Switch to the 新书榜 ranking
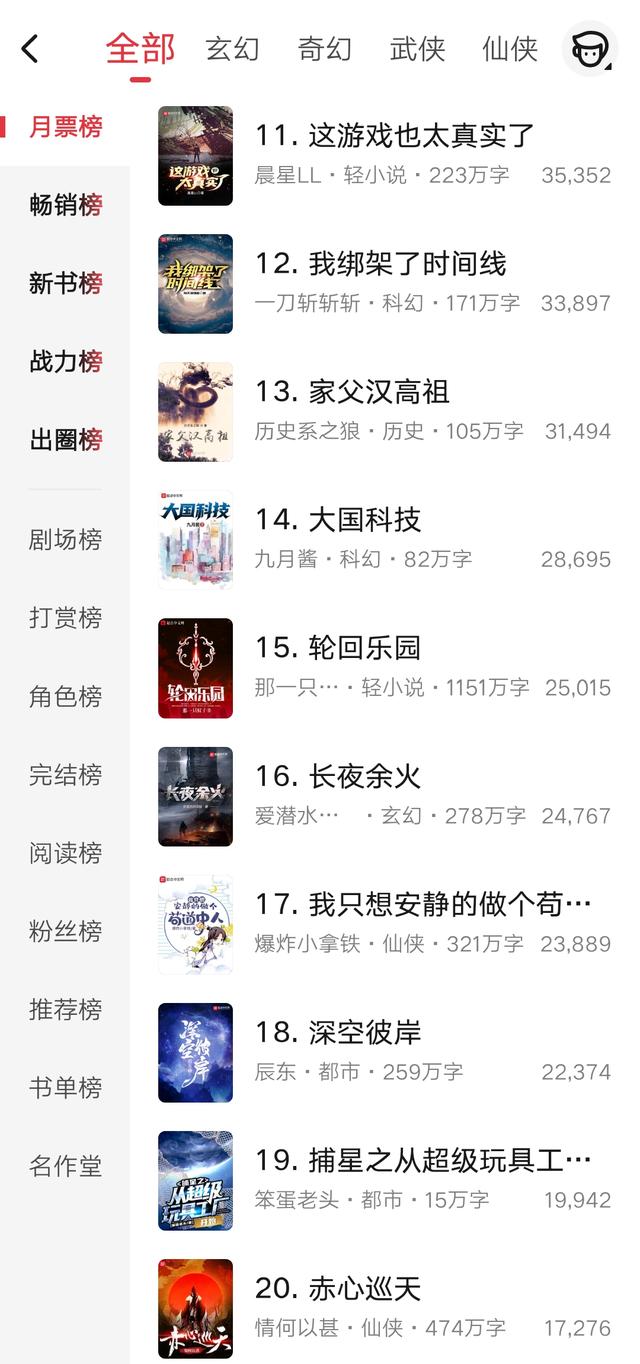Screen dimensions: 640x1364 (x=66, y=283)
